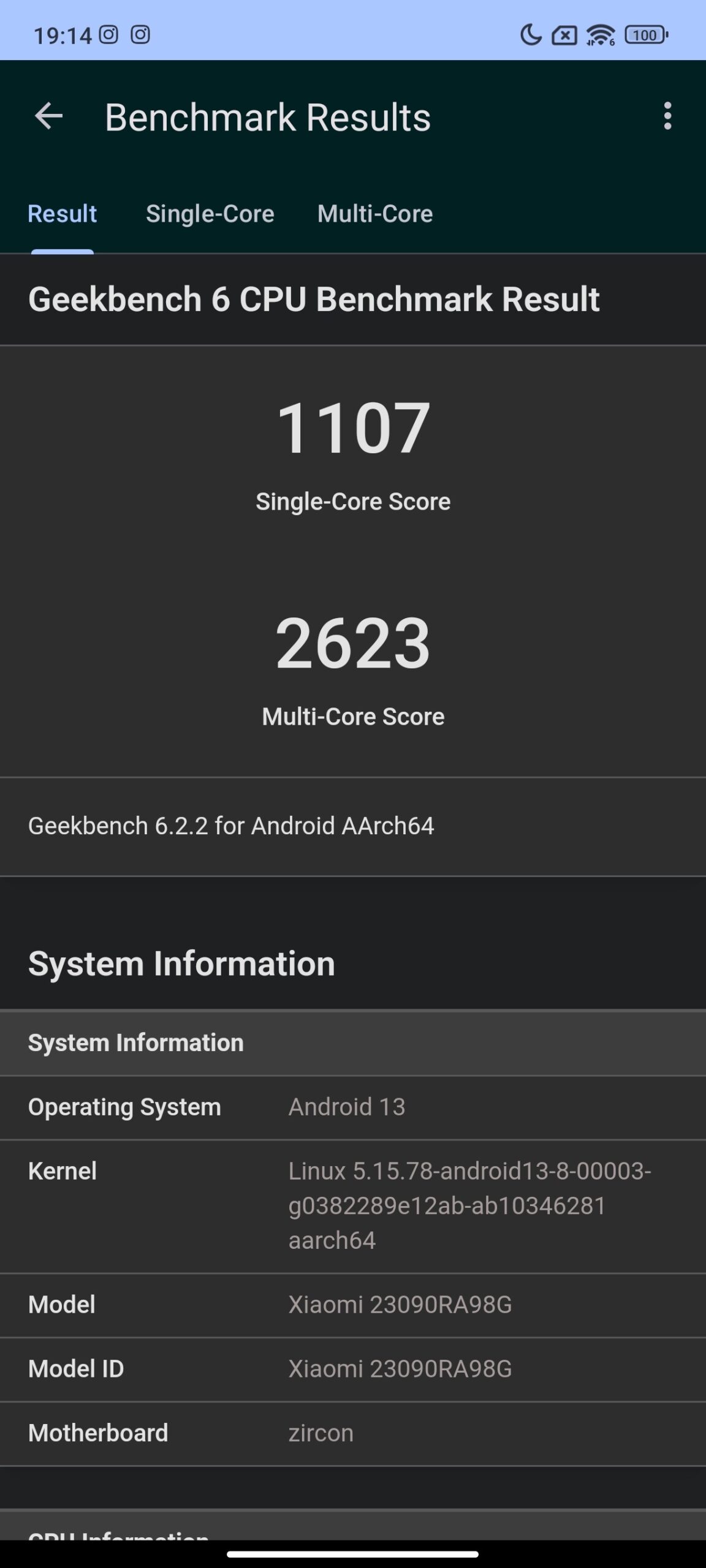Select the Result tab
The width and height of the screenshot is (706, 1568).
click(62, 214)
